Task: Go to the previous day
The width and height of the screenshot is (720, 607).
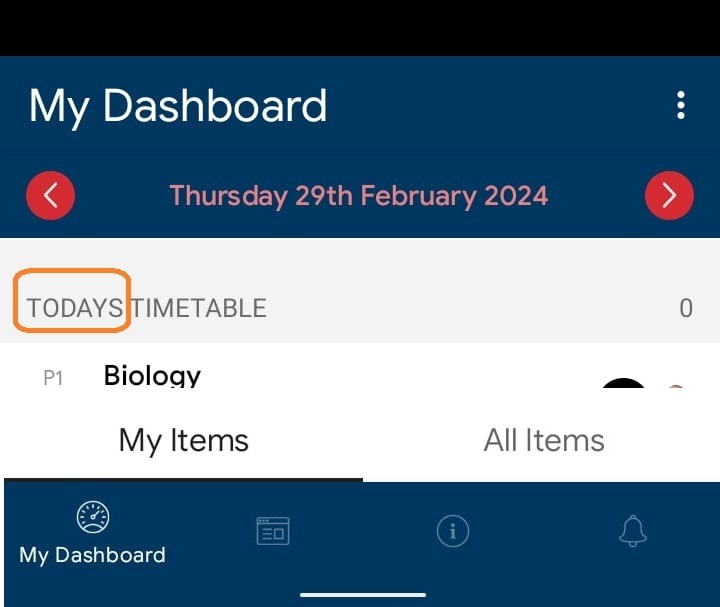Action: click(51, 194)
